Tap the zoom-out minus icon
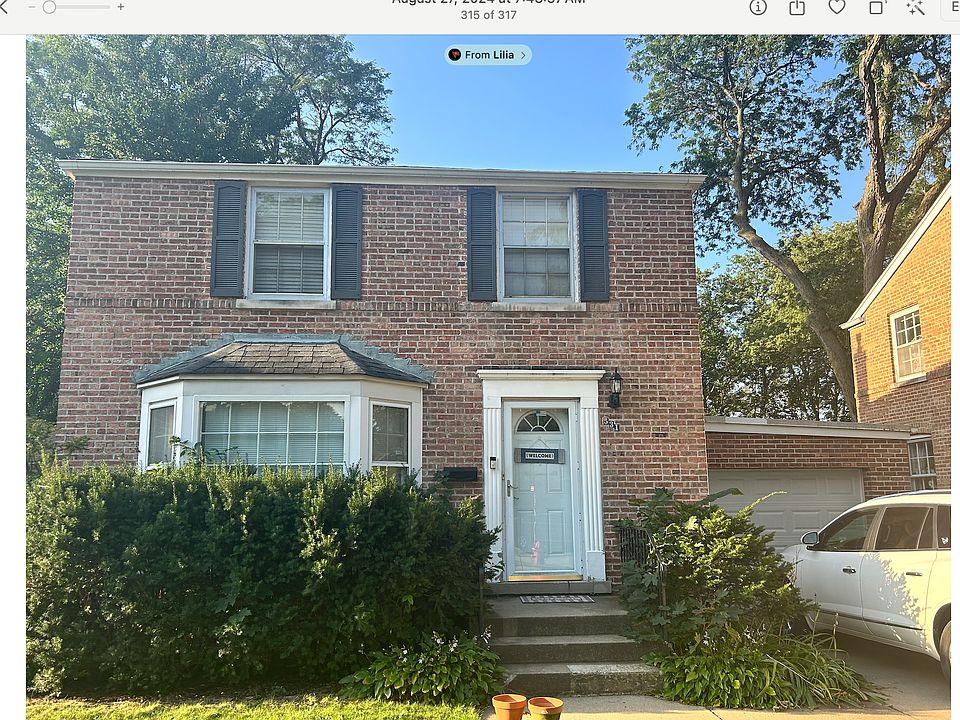This screenshot has width=960, height=720. 31,6
